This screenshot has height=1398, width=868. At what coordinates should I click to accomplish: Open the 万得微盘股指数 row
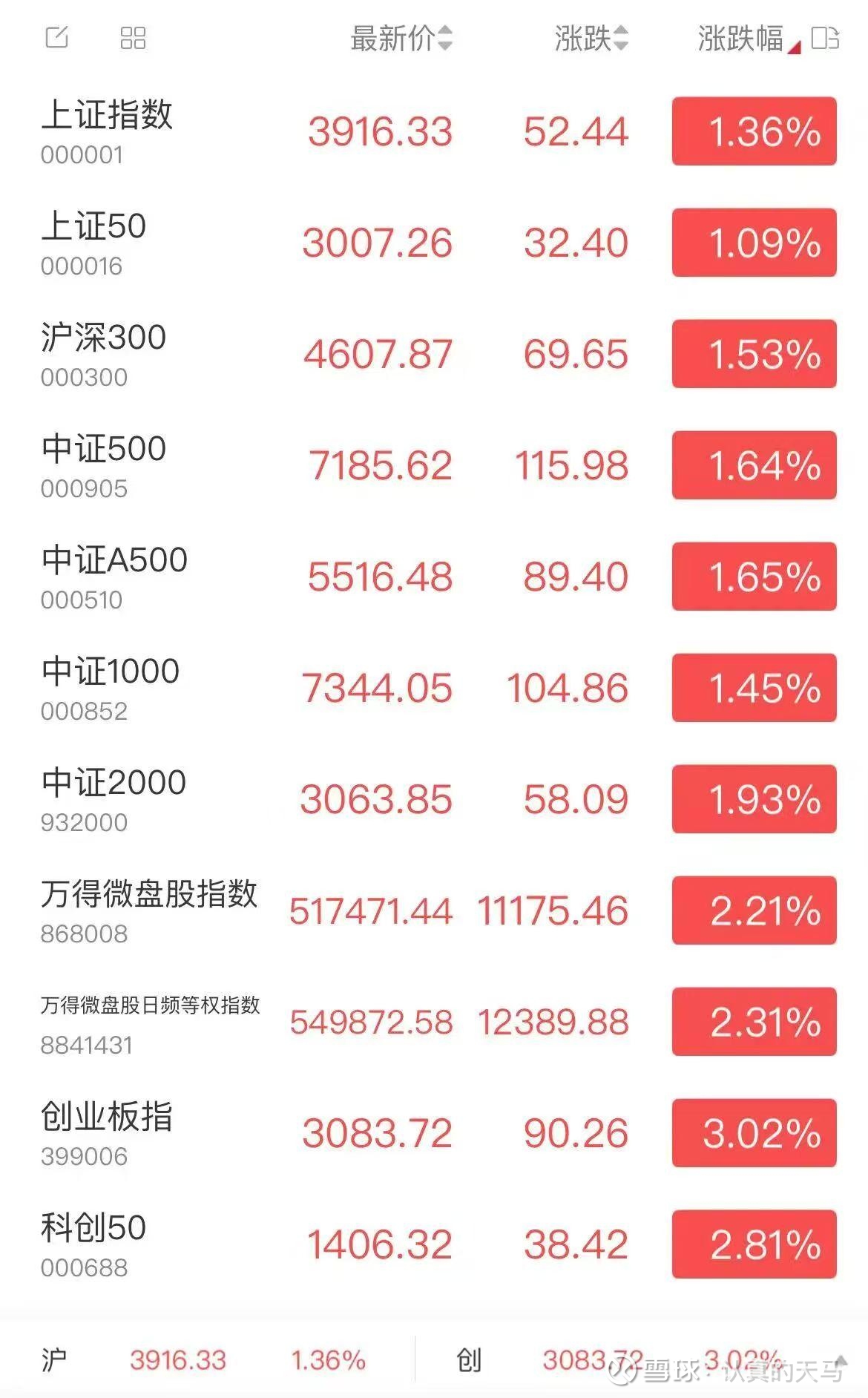tap(434, 910)
